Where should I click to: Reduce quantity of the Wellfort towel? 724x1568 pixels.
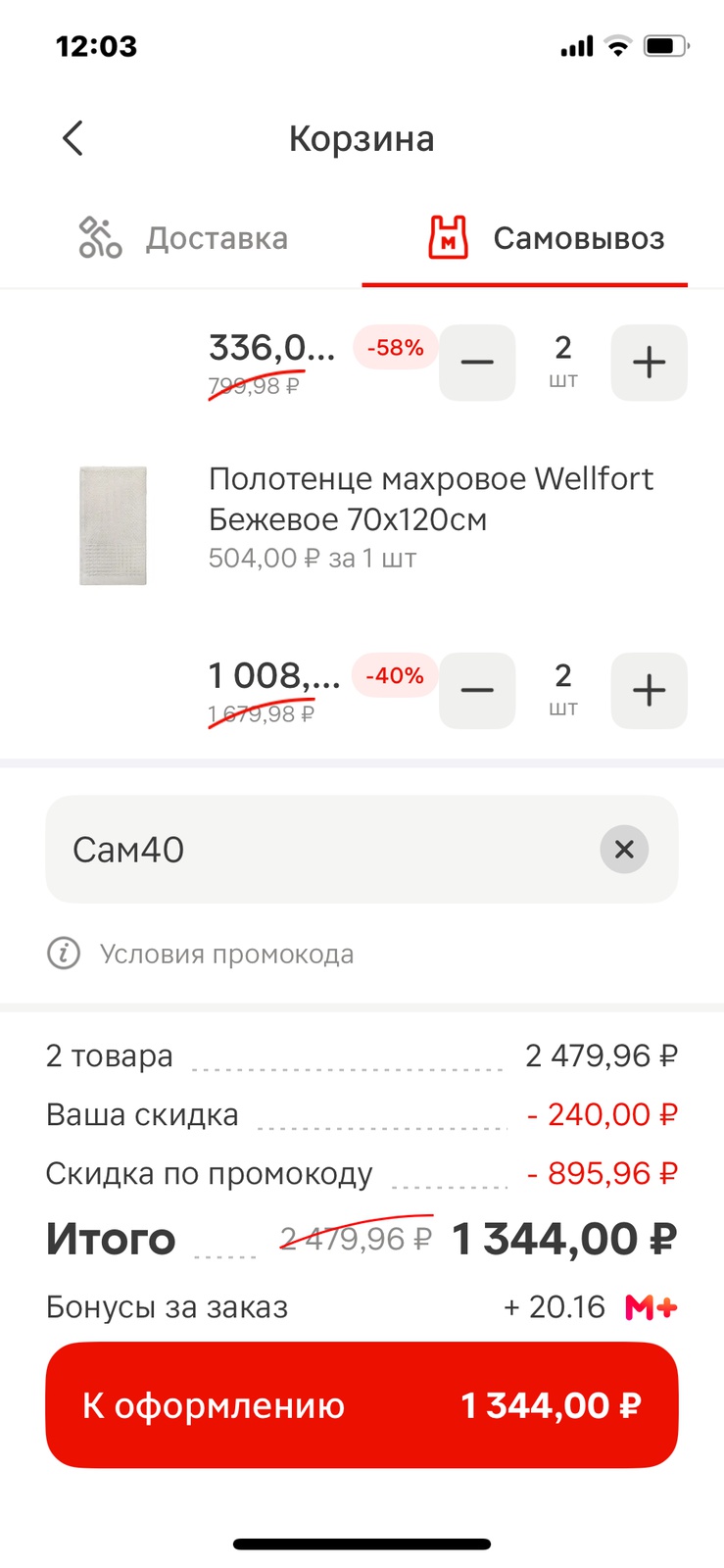click(x=477, y=691)
